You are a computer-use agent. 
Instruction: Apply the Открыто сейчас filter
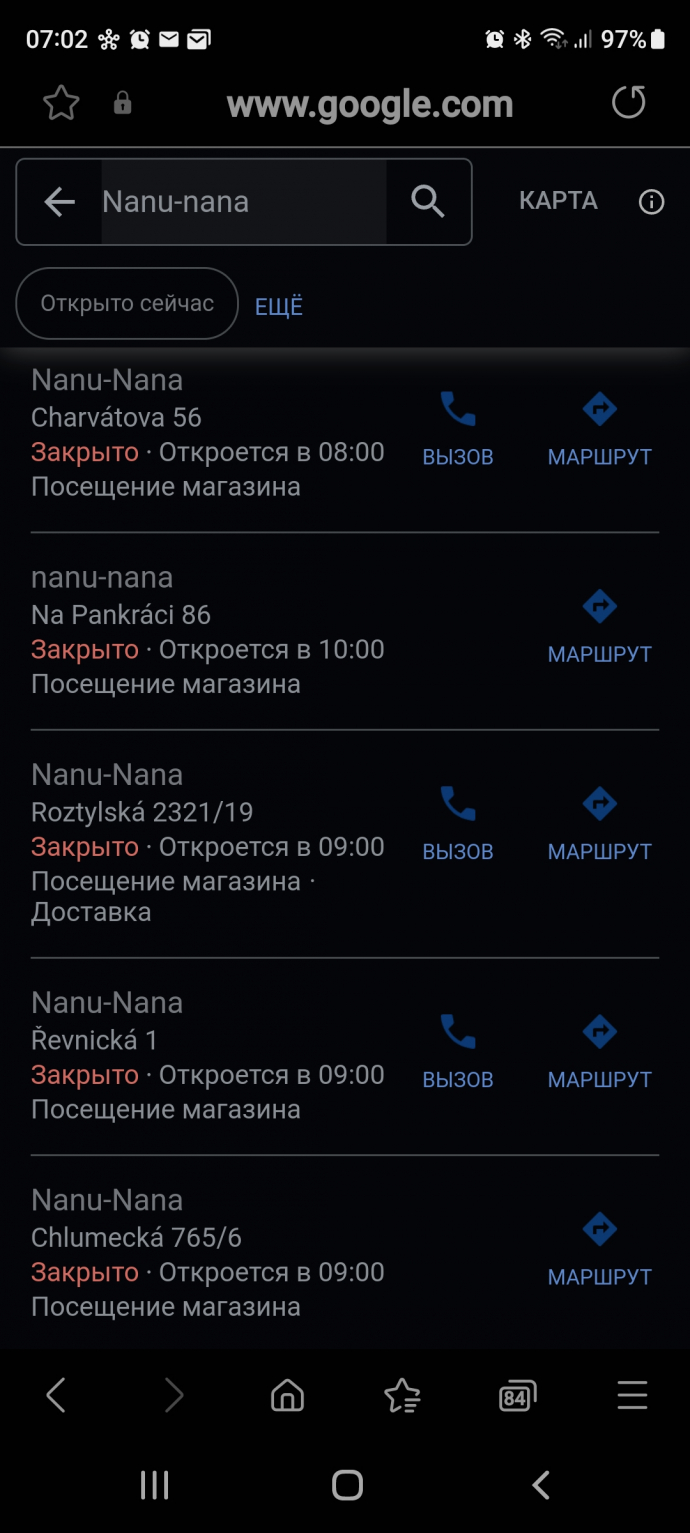click(x=127, y=304)
